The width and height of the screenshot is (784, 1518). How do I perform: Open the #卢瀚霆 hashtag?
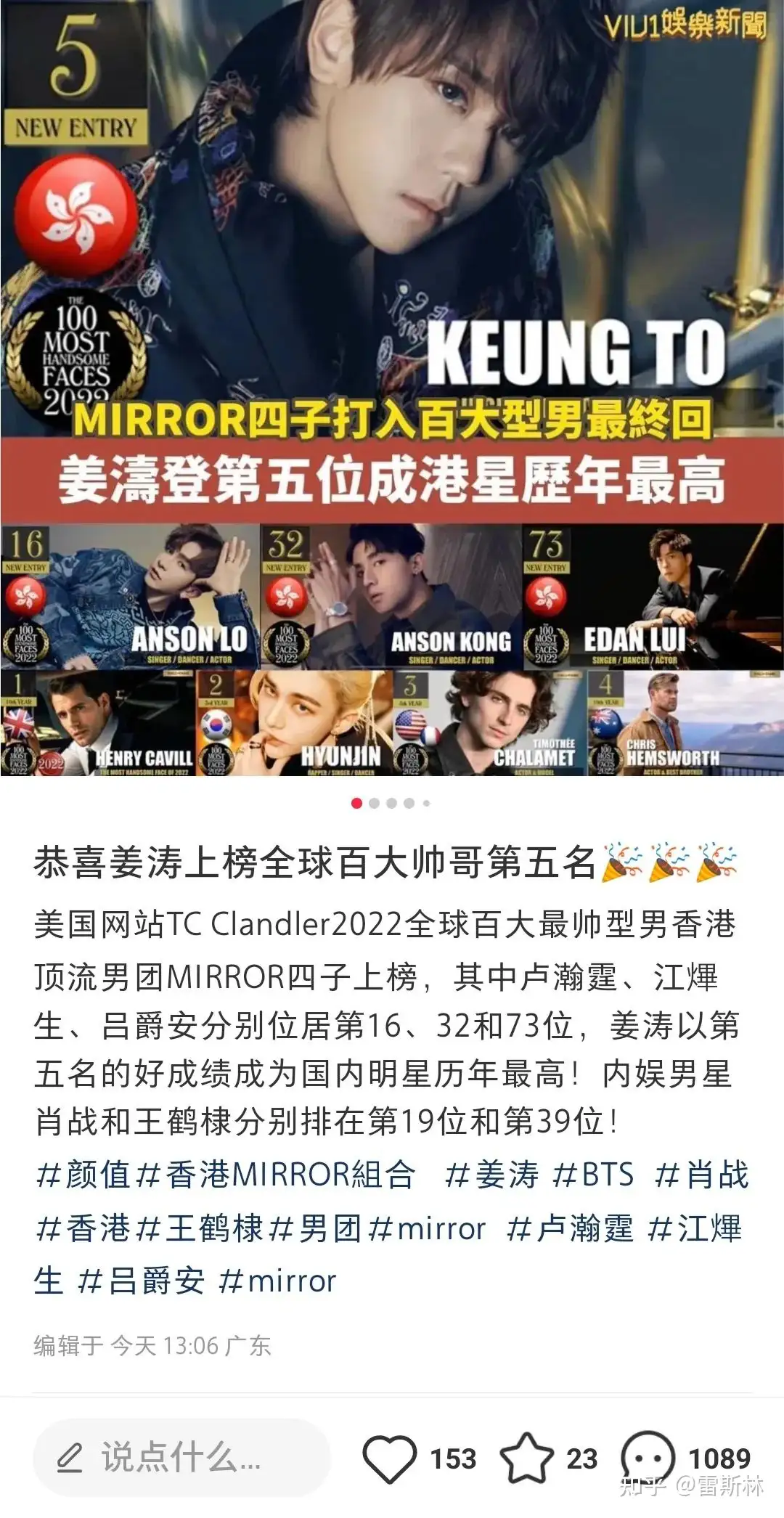570,1228
